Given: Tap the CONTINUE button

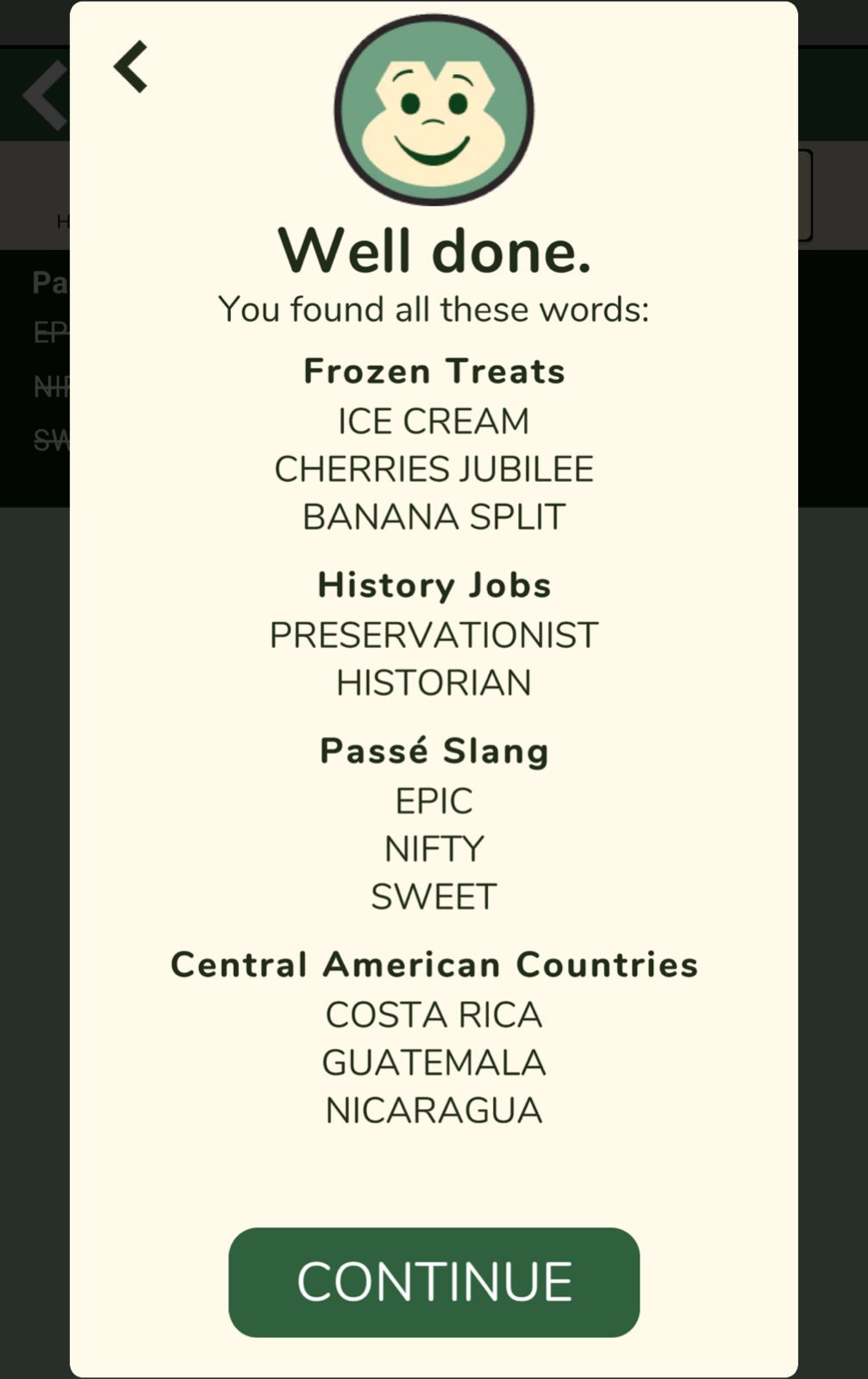Looking at the screenshot, I should click(434, 1282).
